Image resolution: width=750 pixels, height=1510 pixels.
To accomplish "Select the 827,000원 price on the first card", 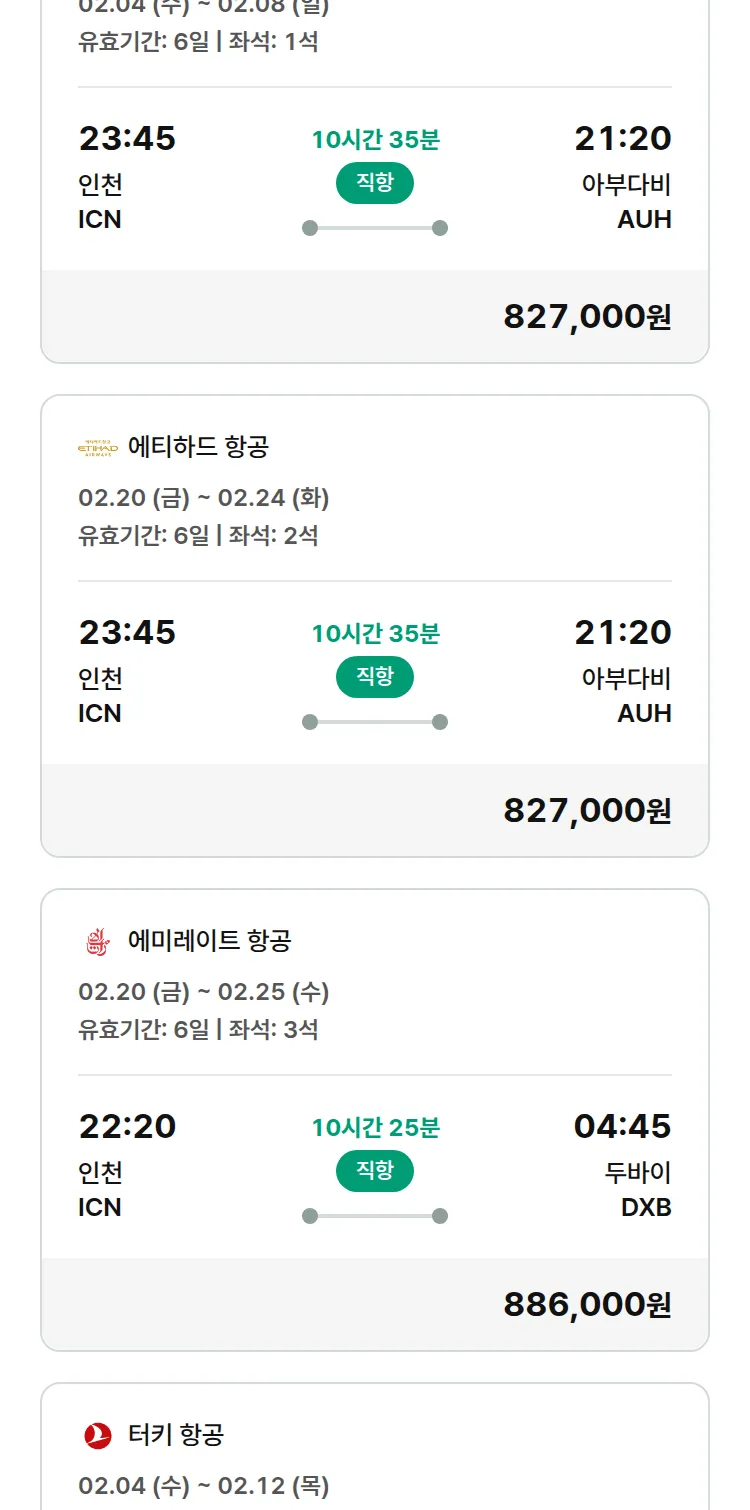I will (588, 317).
